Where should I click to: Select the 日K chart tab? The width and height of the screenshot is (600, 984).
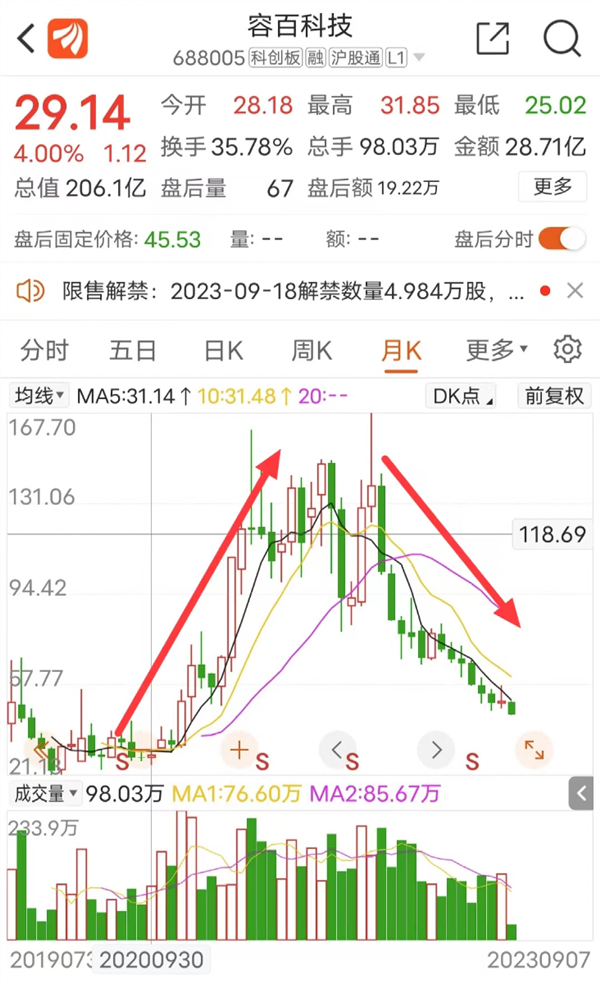[223, 350]
